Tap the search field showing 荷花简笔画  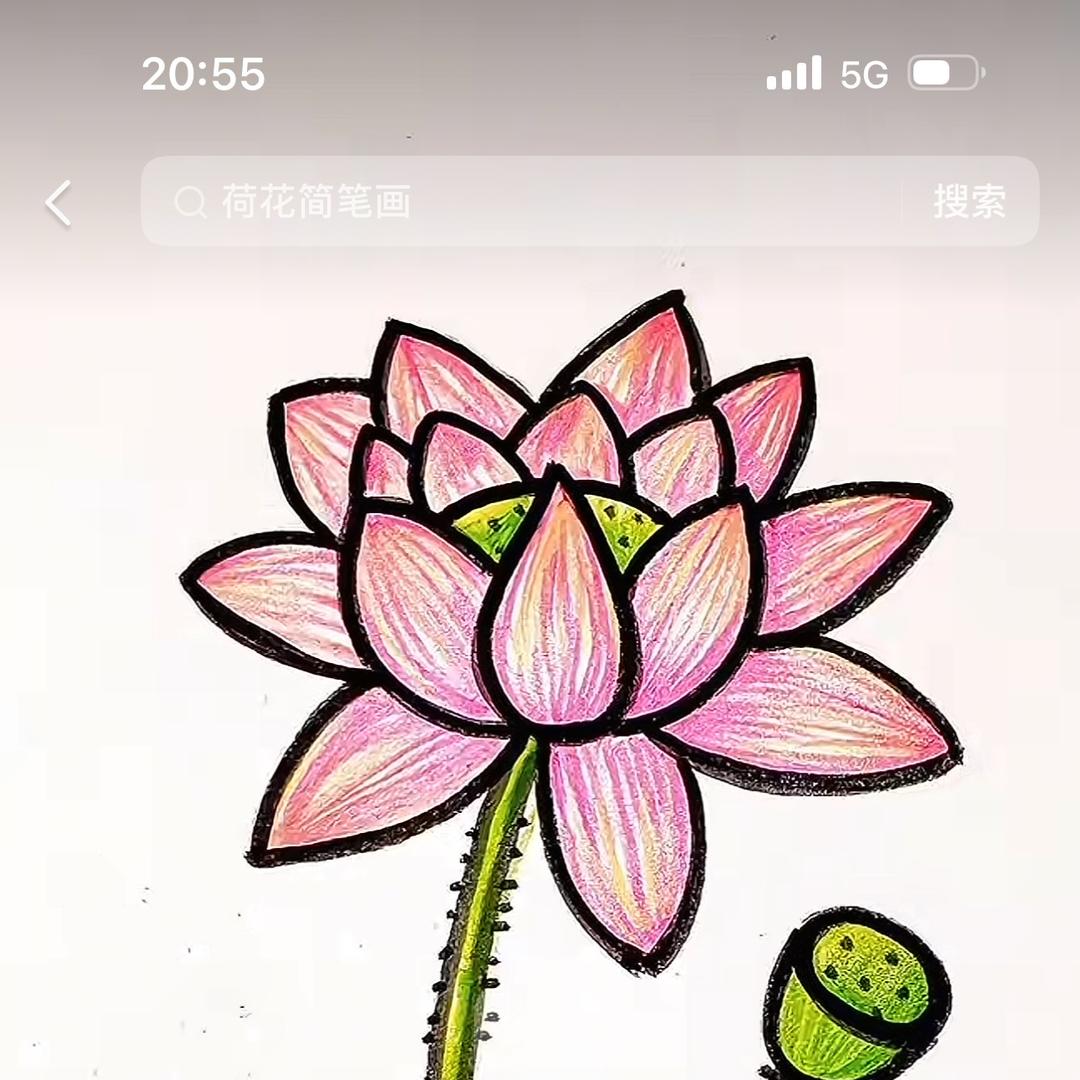[520, 202]
